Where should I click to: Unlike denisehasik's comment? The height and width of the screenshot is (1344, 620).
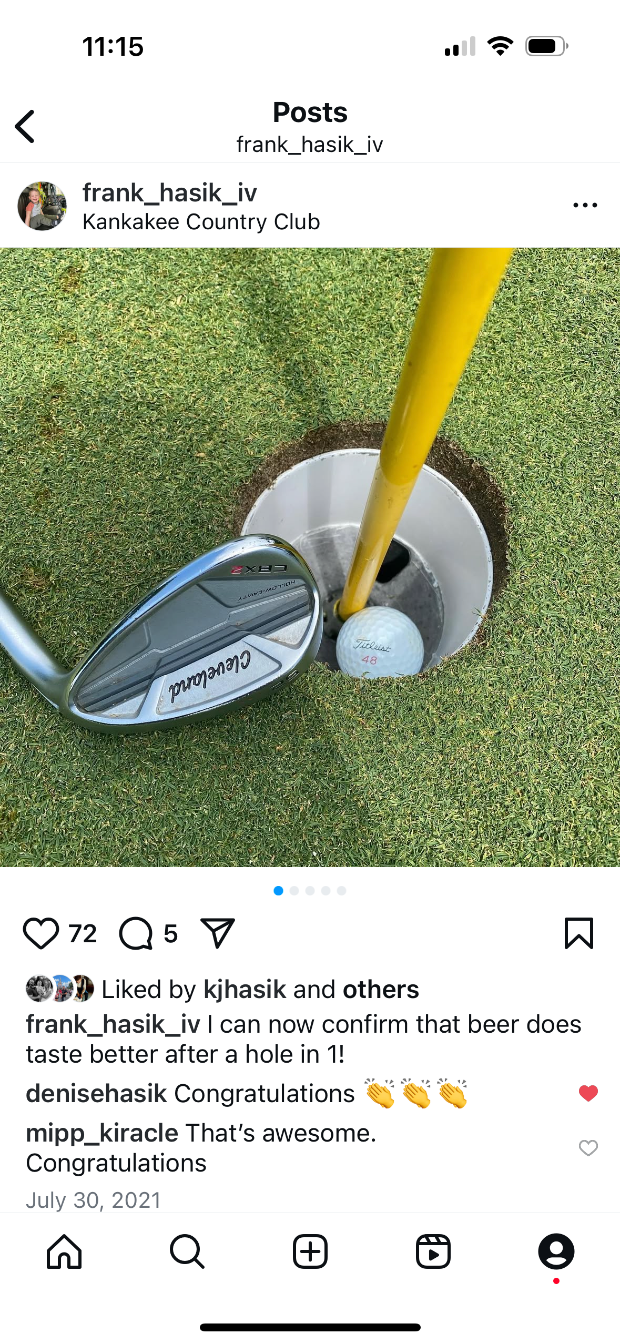coord(588,1093)
